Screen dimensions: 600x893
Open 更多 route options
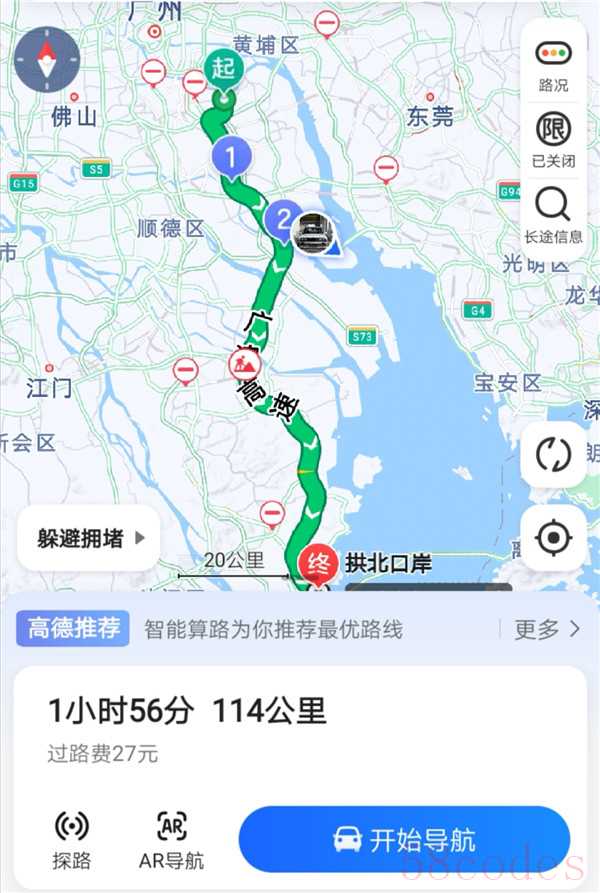(547, 628)
